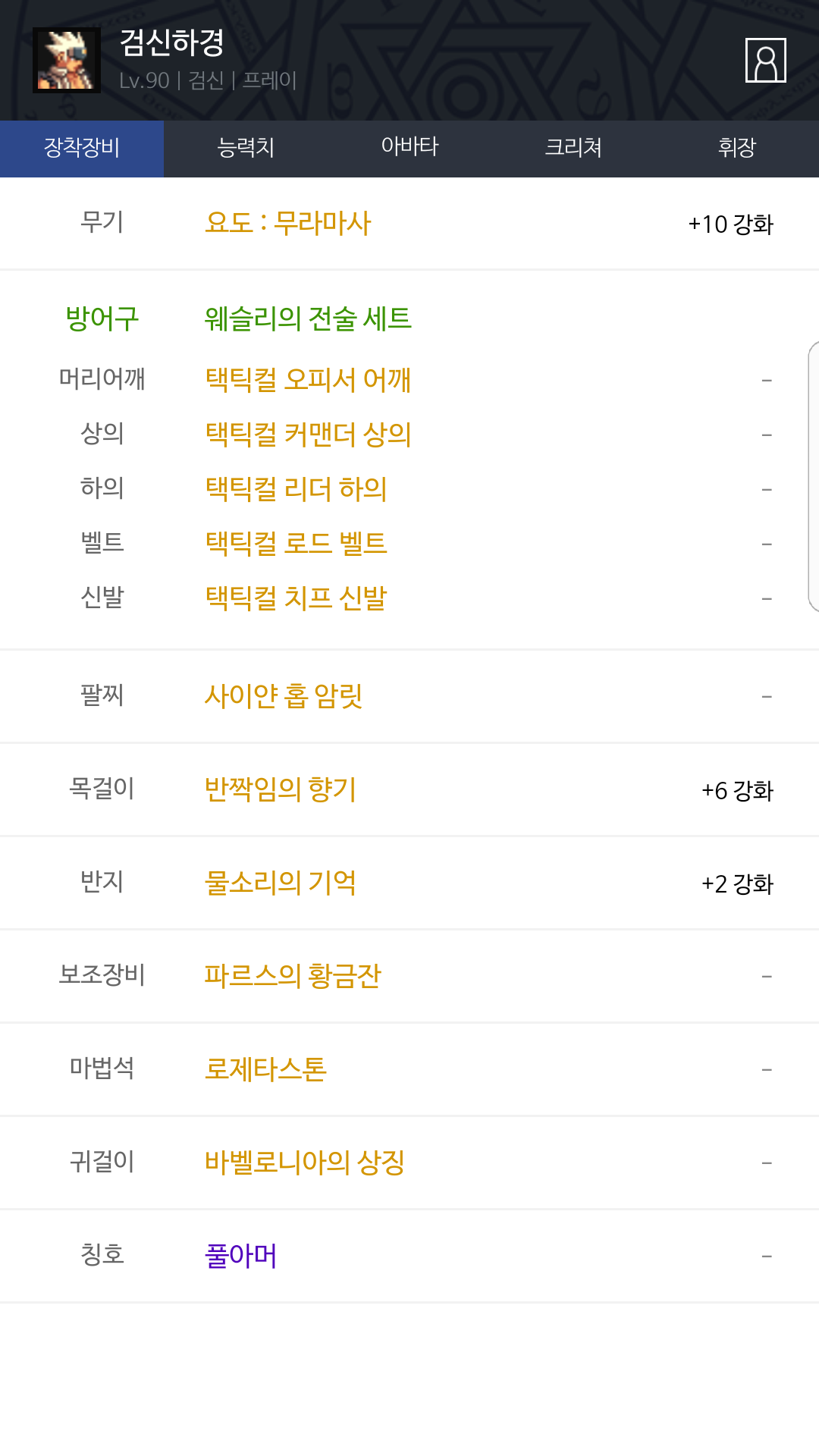
Task: Open ring 물소리의 기억
Action: tap(281, 882)
